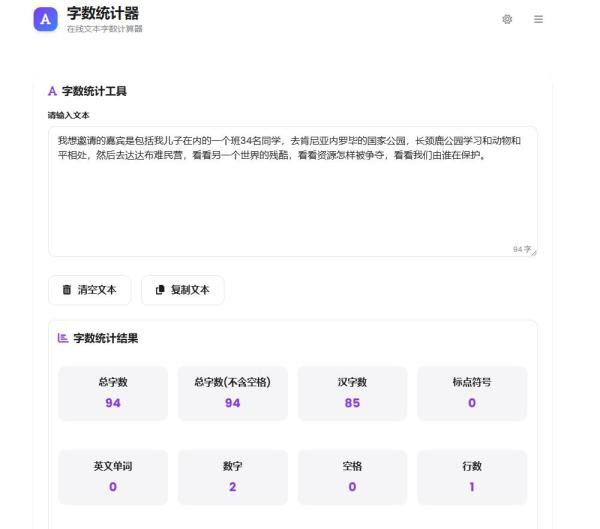The width and height of the screenshot is (600, 529).
Task: Copy text with 复制文本 button
Action: click(x=183, y=290)
